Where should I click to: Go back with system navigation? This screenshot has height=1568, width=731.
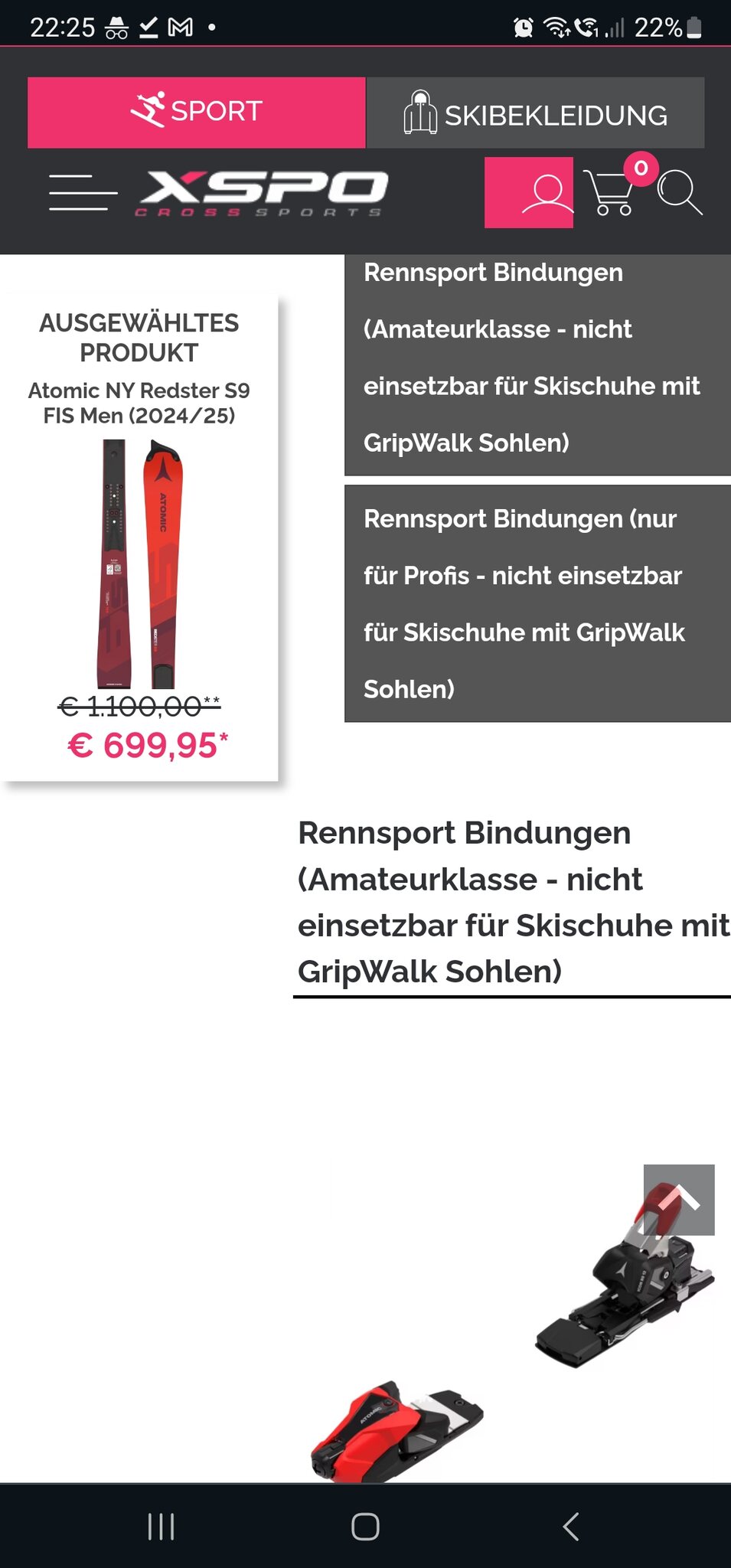coord(570,1526)
